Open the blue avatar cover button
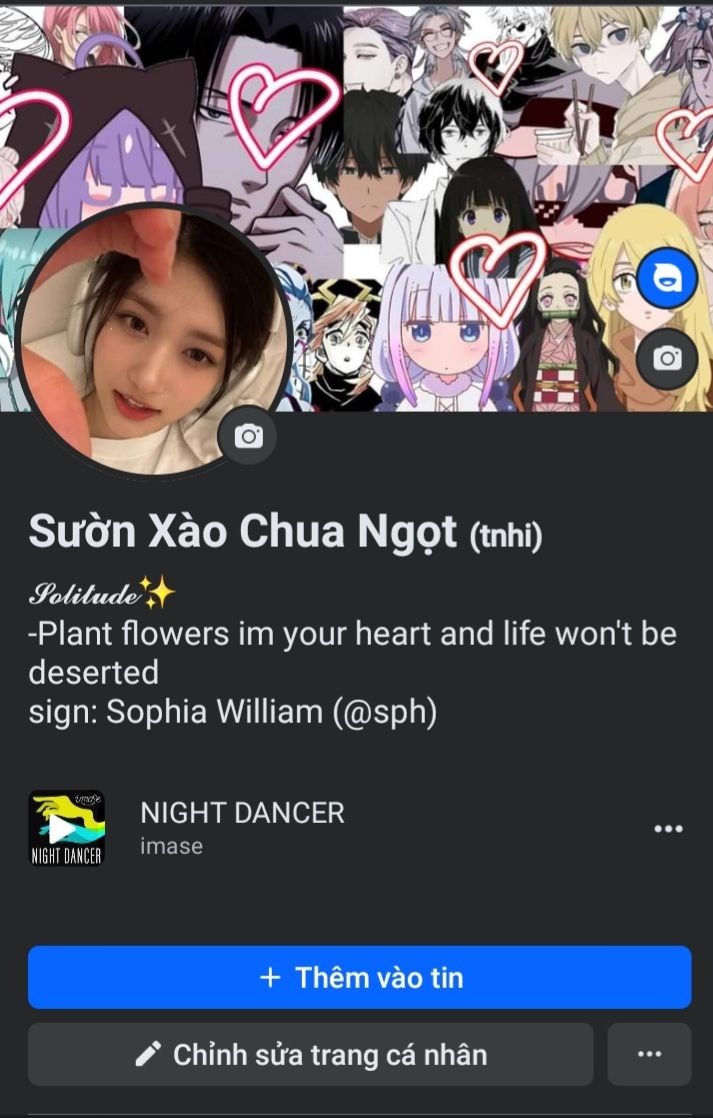Image resolution: width=713 pixels, height=1118 pixels. click(666, 280)
